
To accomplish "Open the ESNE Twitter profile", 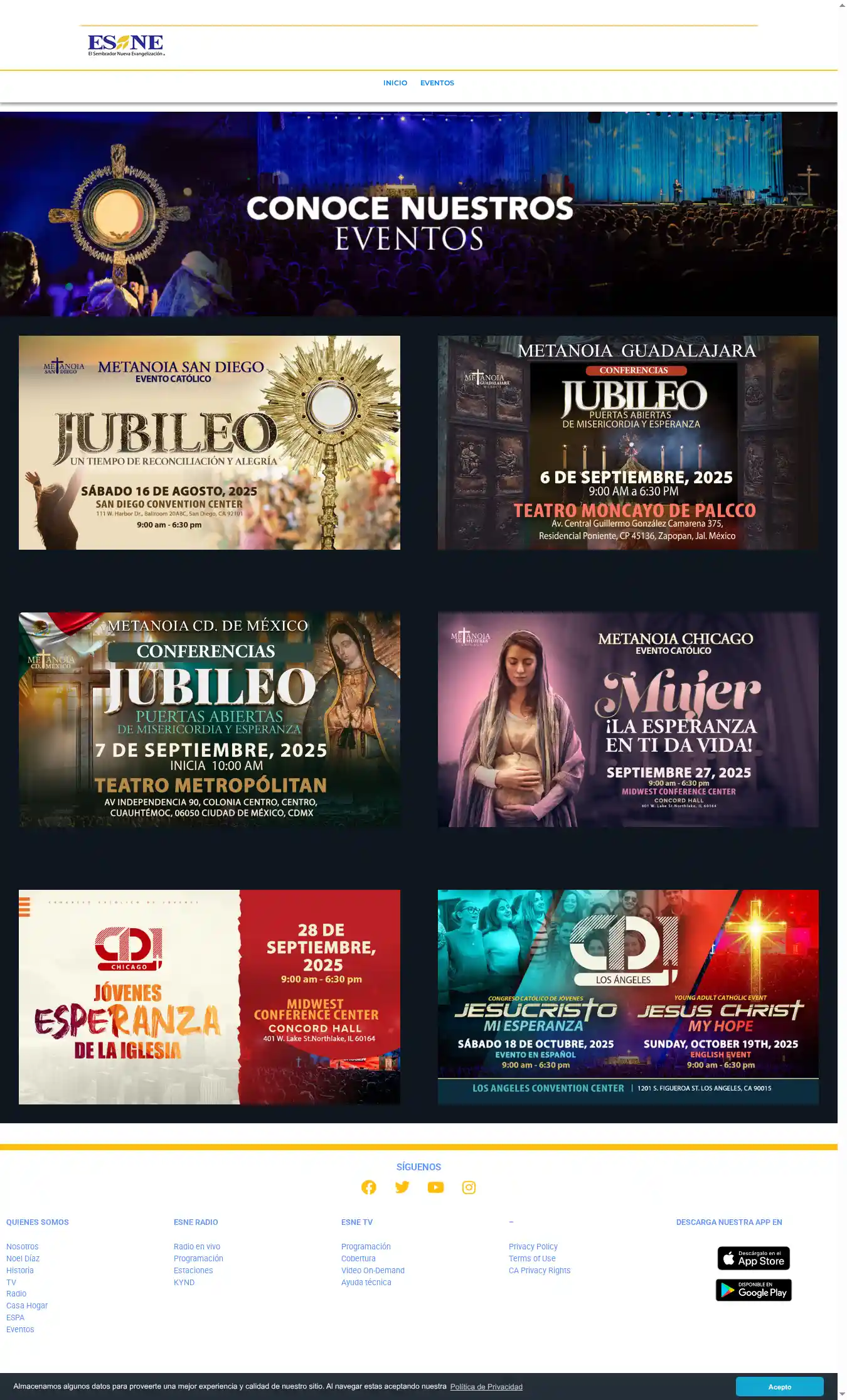I will (402, 1187).
